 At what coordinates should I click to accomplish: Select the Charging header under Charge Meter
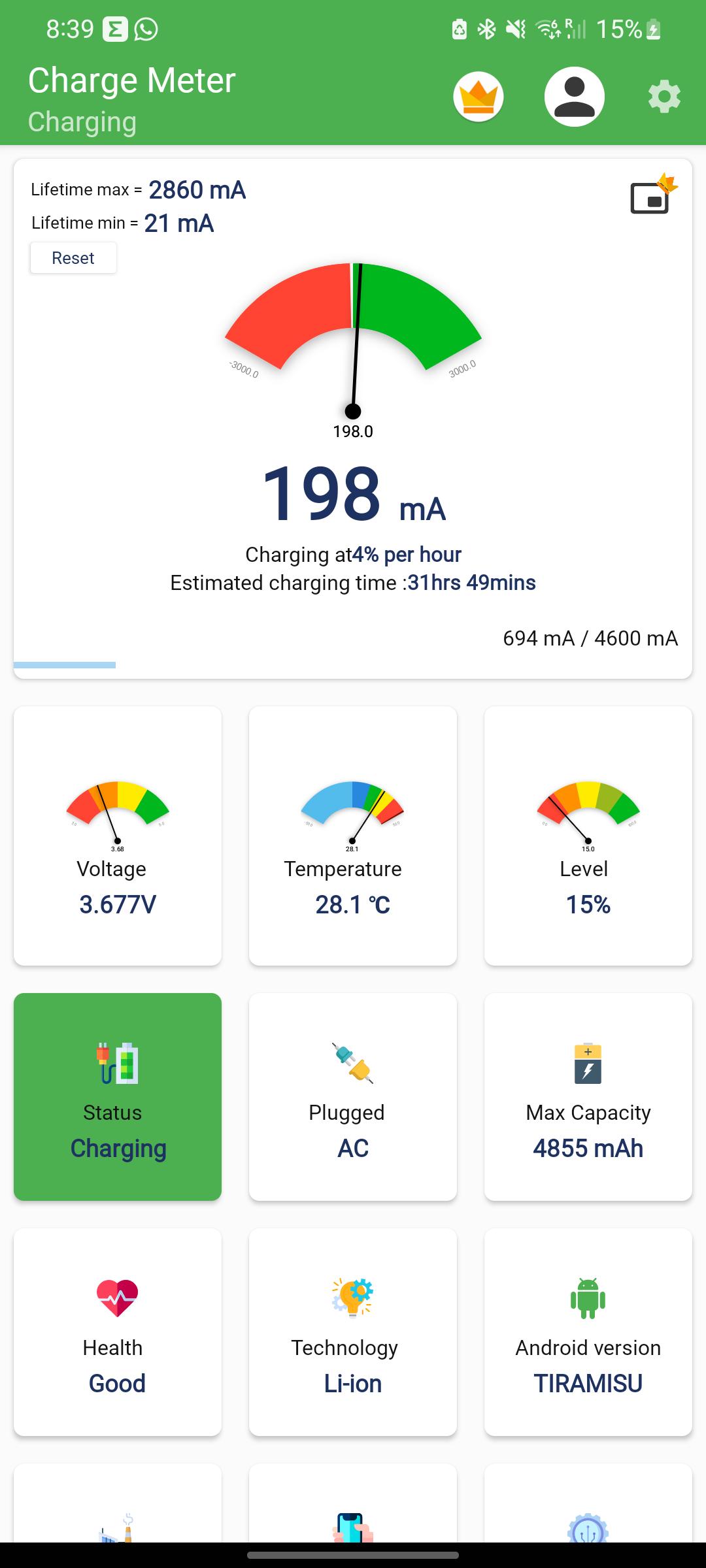82,121
